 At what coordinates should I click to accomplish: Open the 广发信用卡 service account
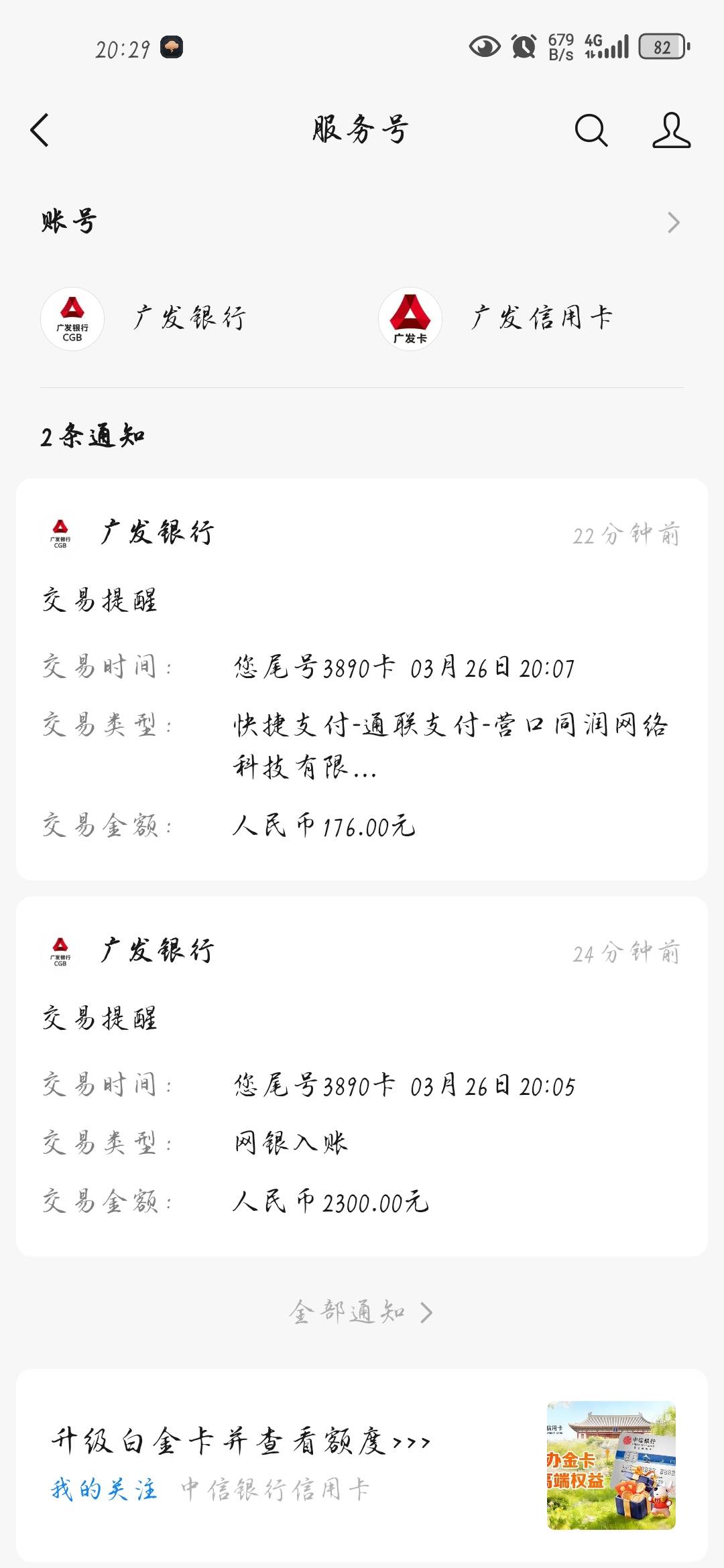[496, 319]
